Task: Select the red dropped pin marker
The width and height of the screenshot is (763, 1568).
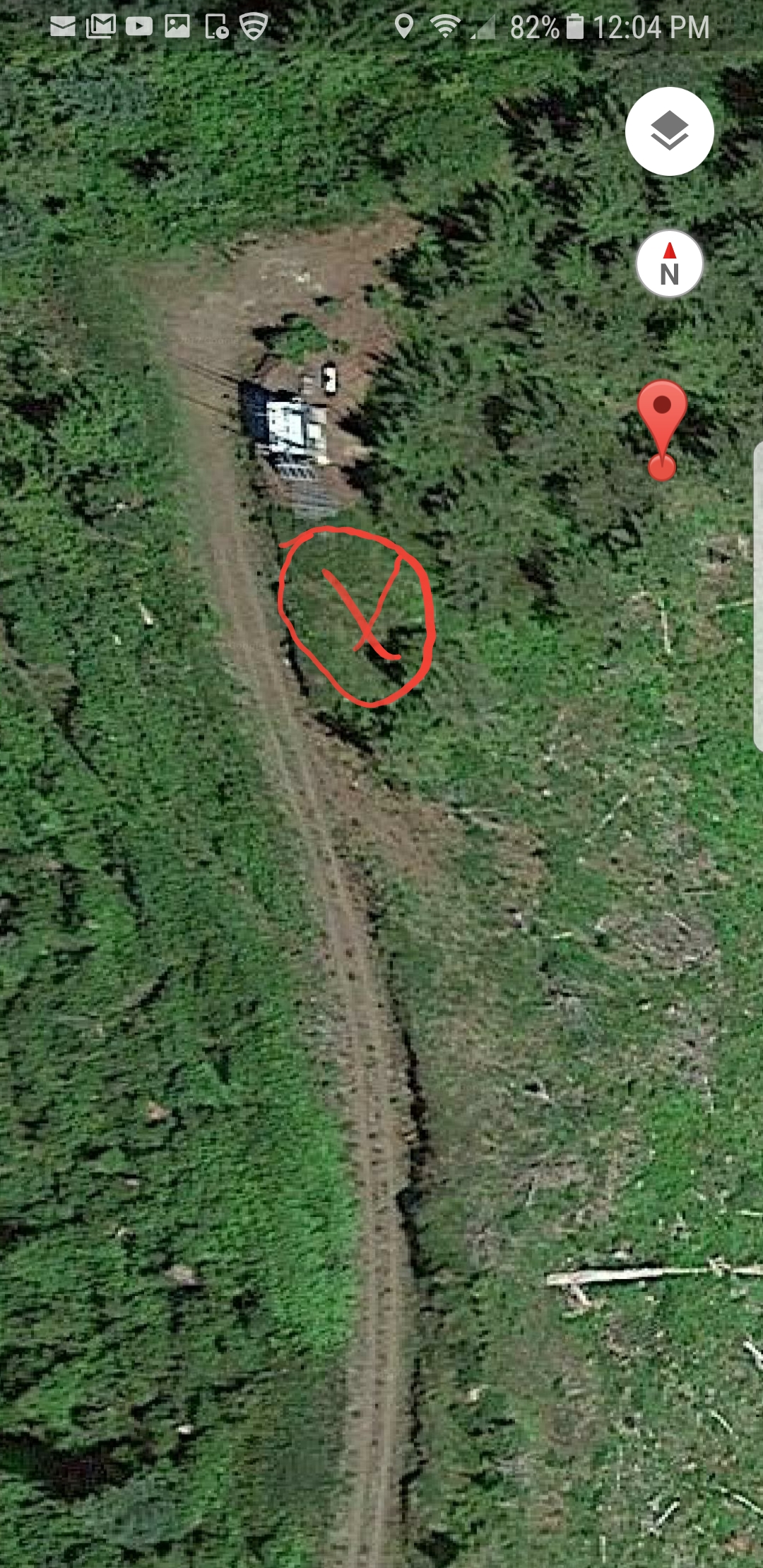Action: point(662,417)
